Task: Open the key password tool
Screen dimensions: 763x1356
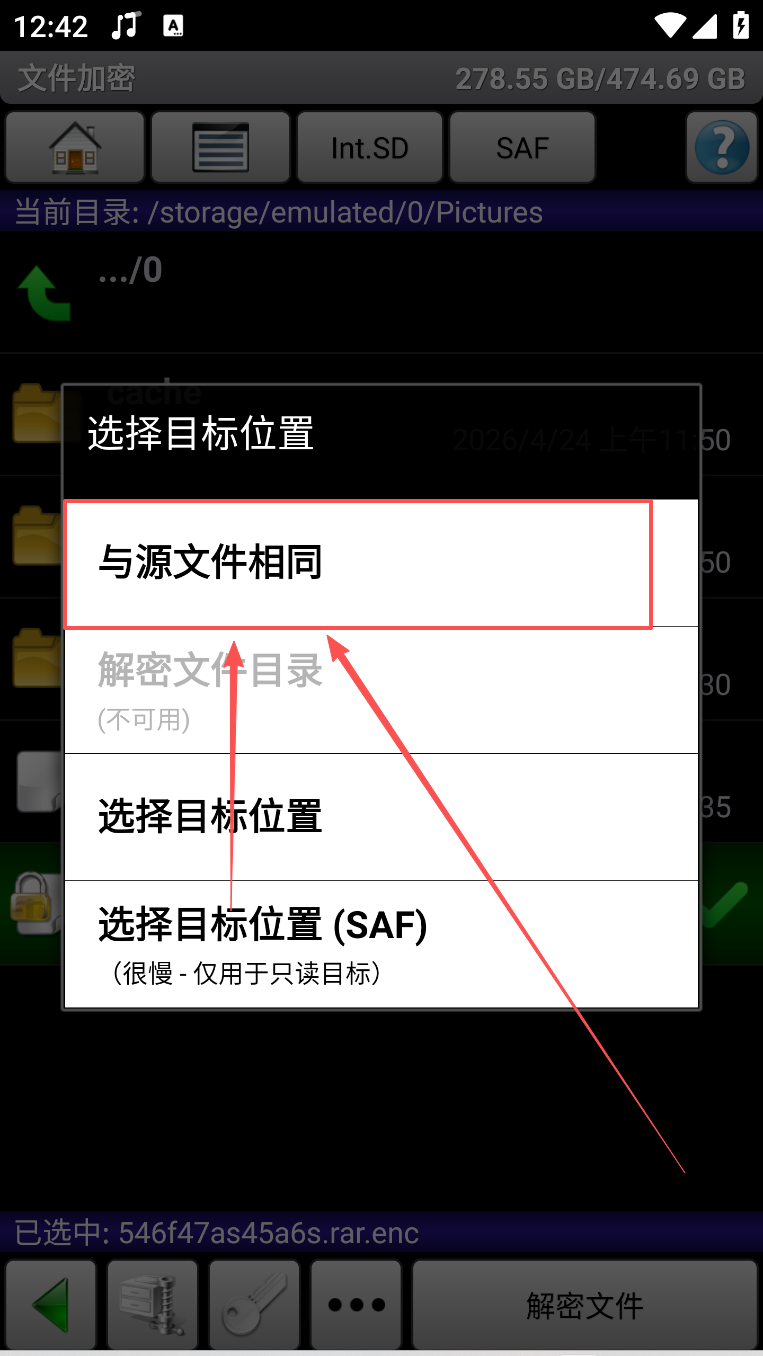Action: [x=254, y=1304]
